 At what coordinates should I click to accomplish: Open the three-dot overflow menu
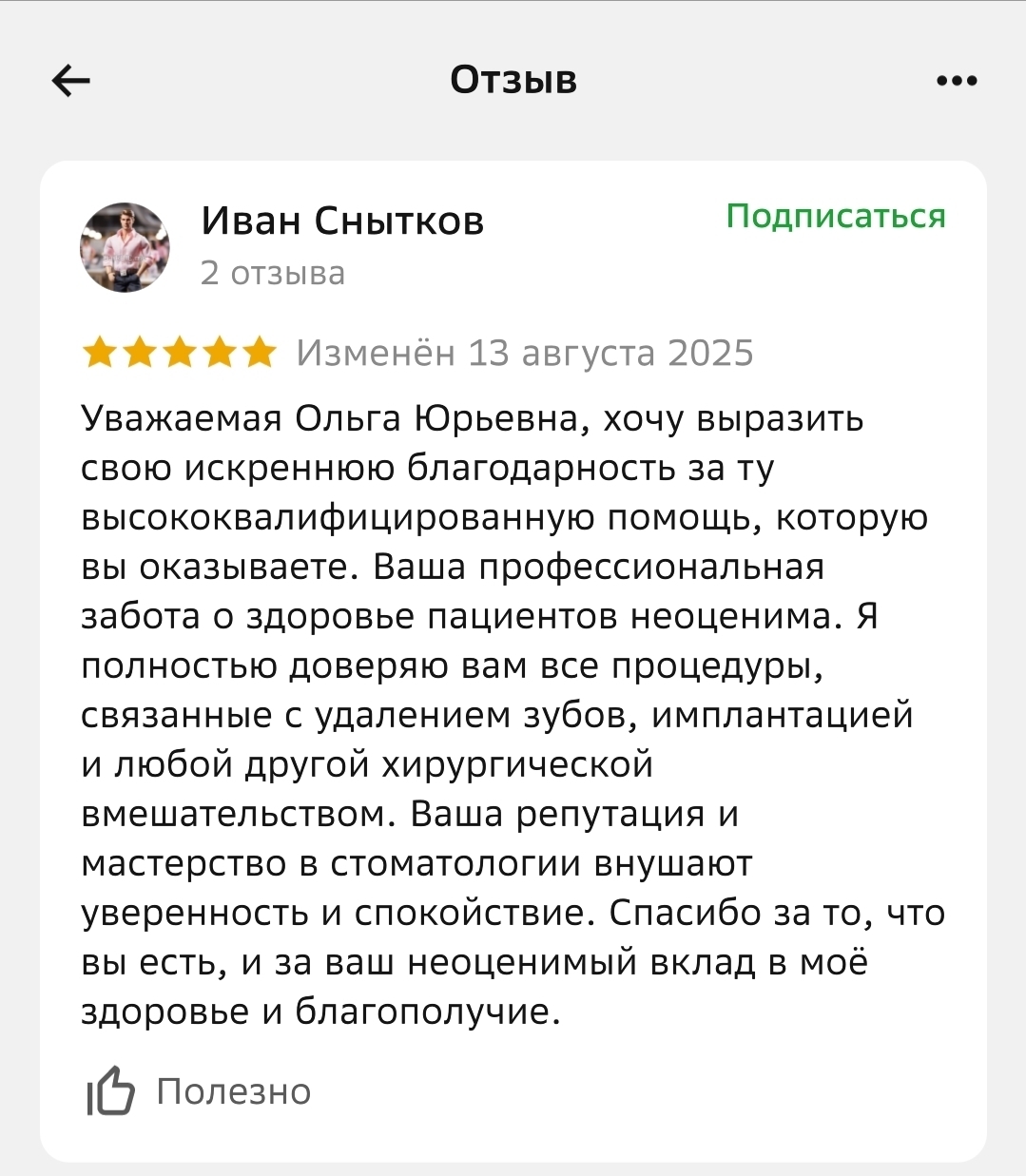click(x=957, y=81)
